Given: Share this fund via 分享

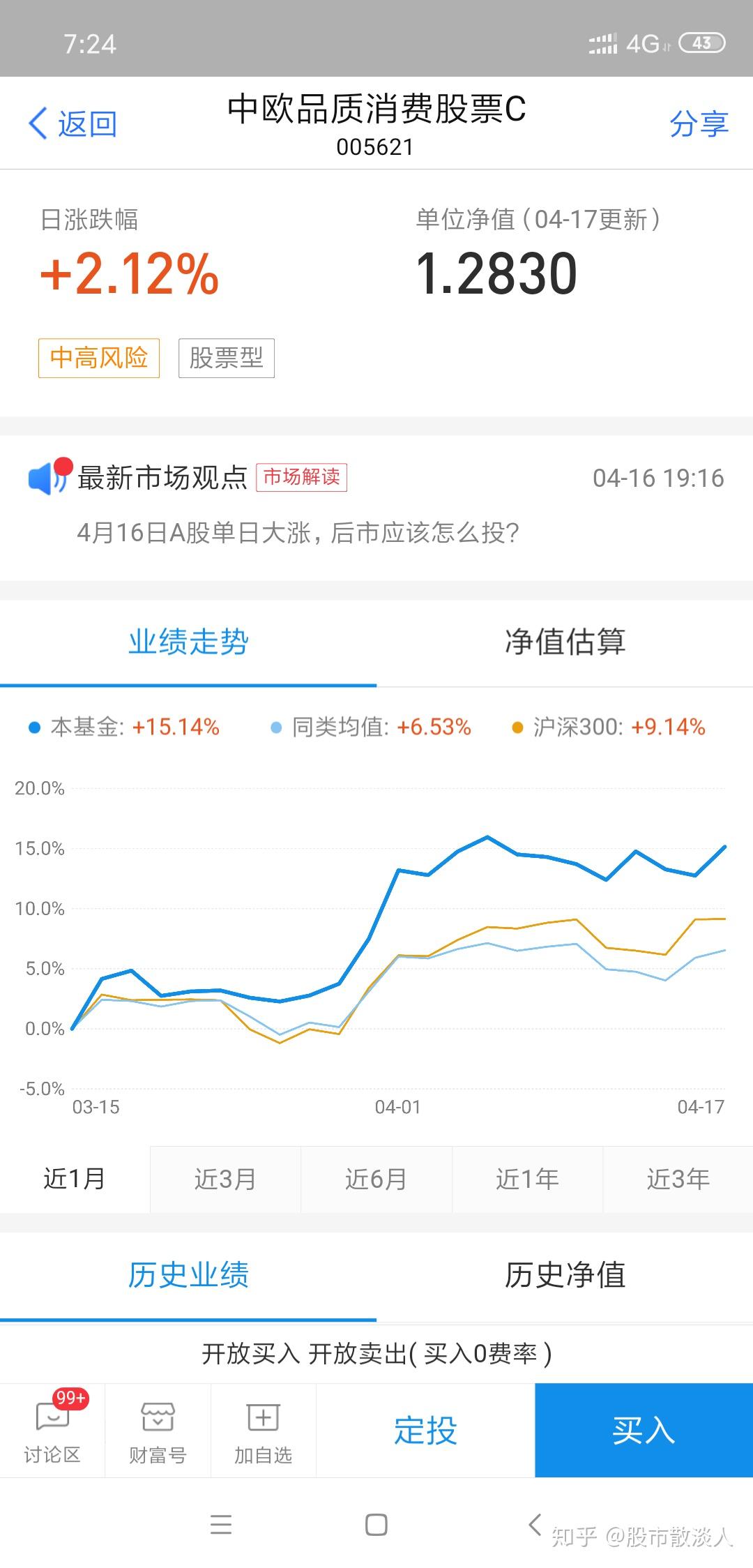Looking at the screenshot, I should point(699,124).
